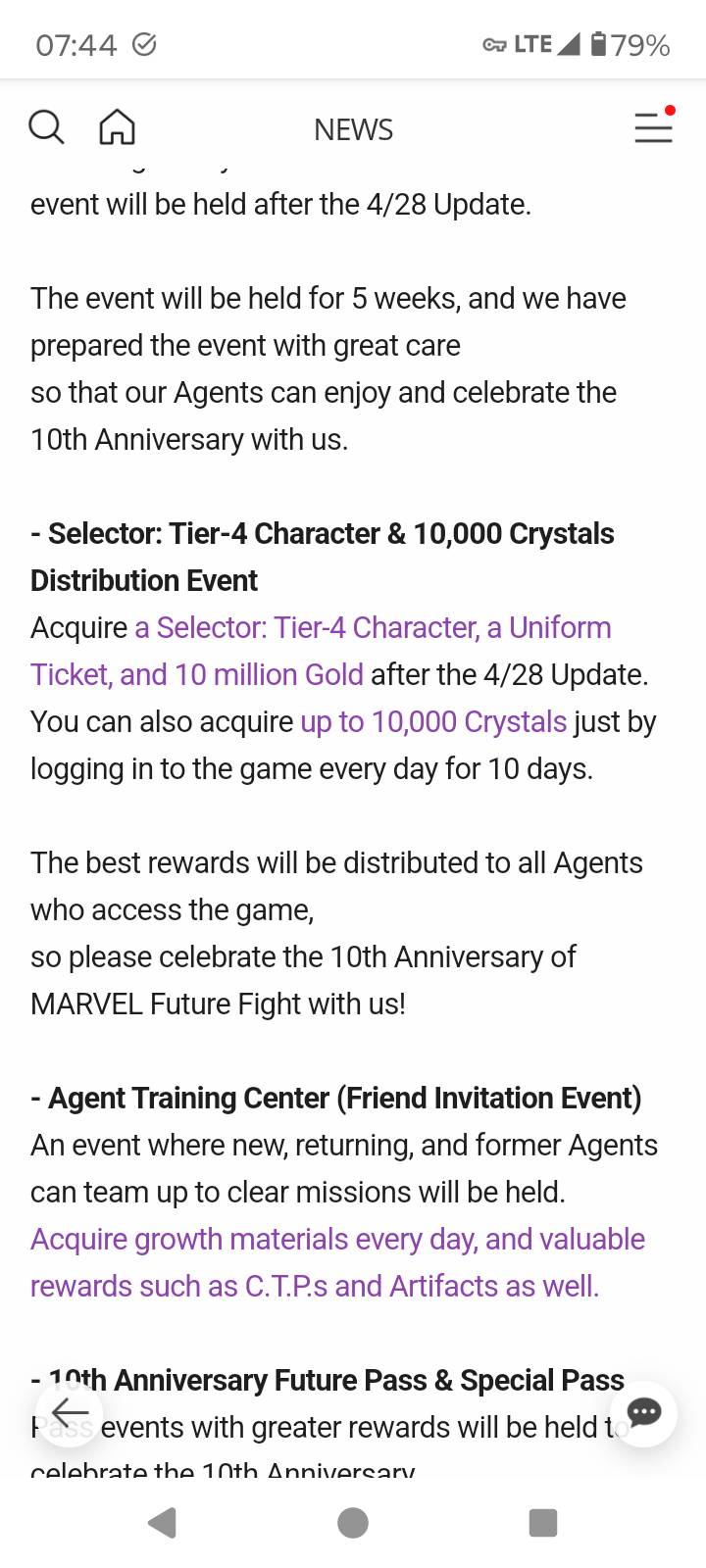Tap the checkmark icon beside the clock
The image size is (706, 1568).
coord(143,44)
